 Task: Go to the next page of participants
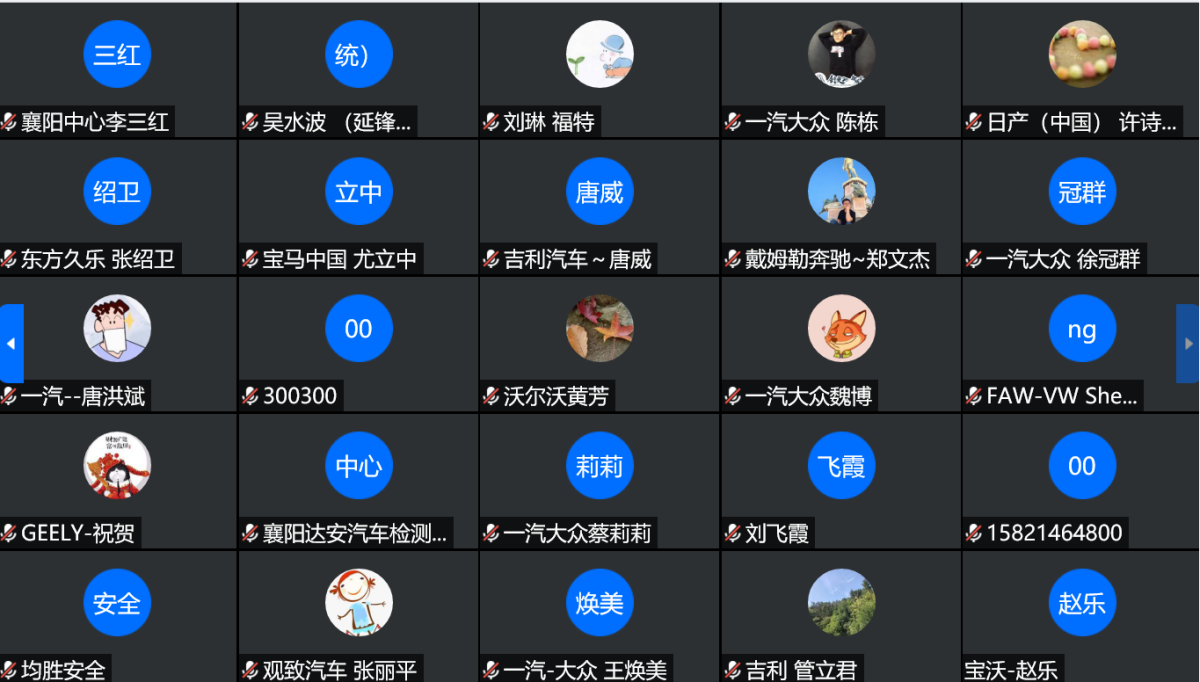1188,343
